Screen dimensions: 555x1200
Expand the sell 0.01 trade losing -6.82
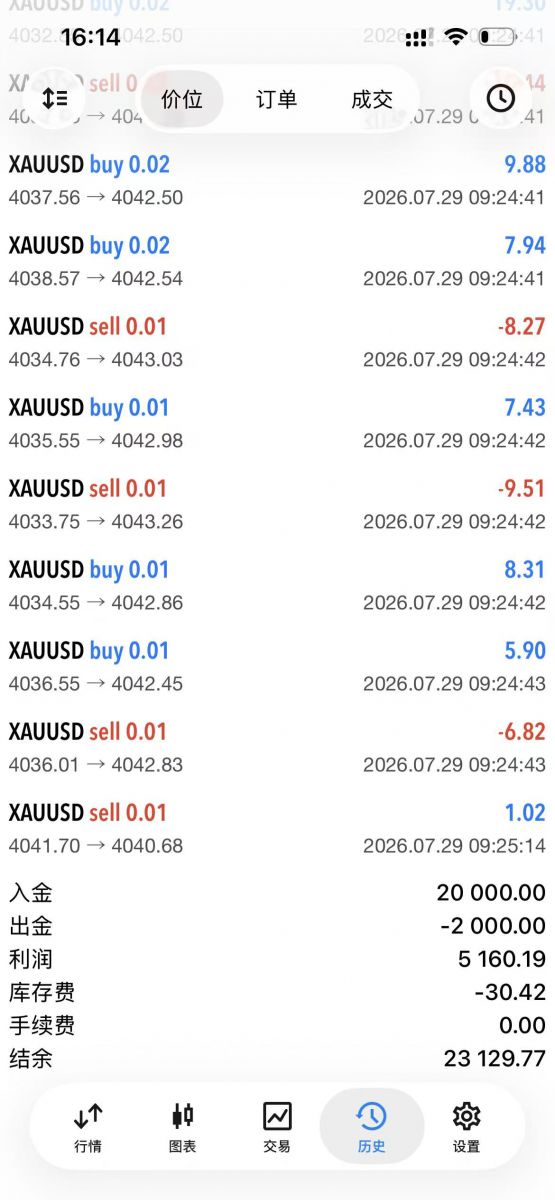pyautogui.click(x=277, y=747)
